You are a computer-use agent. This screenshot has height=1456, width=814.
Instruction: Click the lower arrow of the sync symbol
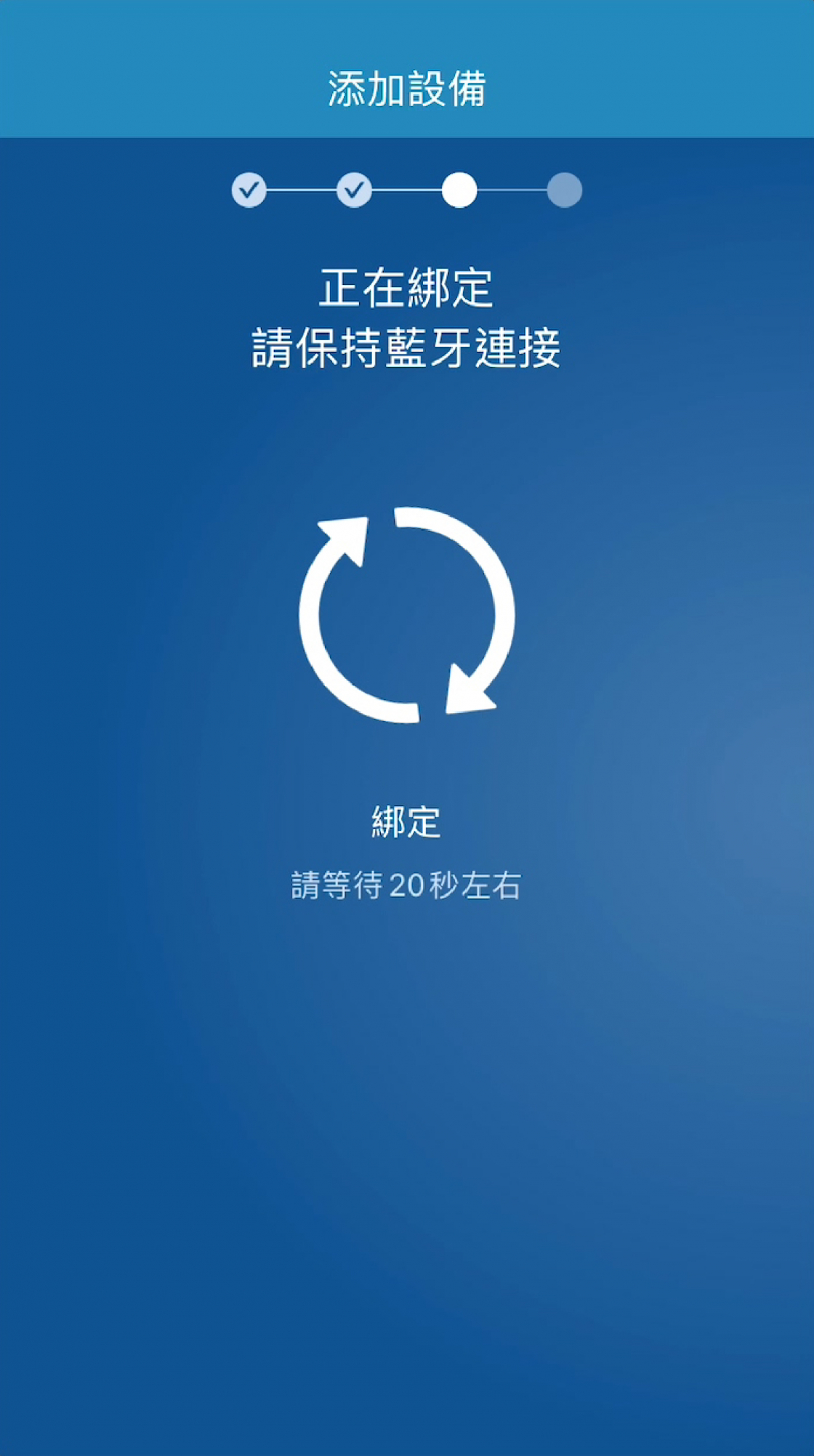[x=467, y=691]
